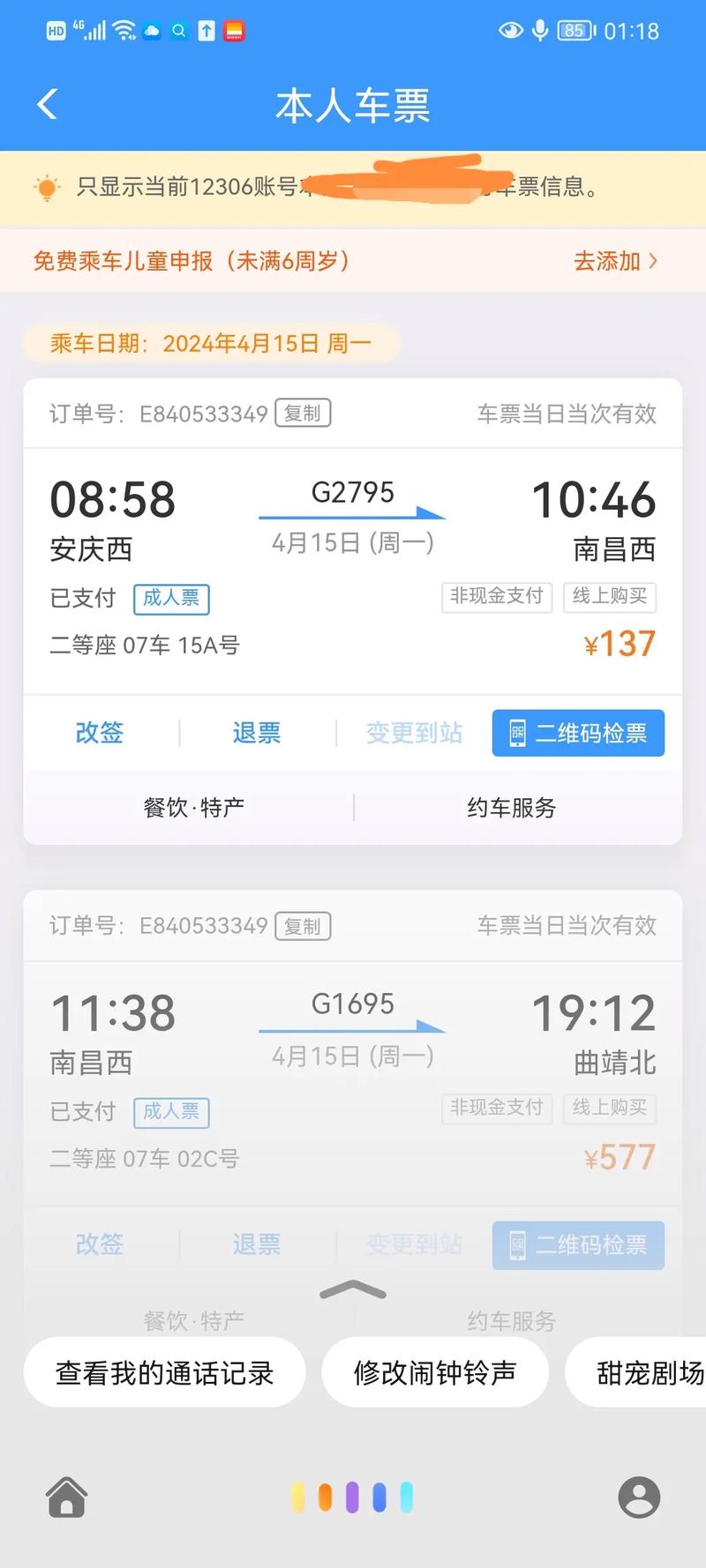
Task: Tap 改签 for the G2795 ticket
Action: [100, 733]
